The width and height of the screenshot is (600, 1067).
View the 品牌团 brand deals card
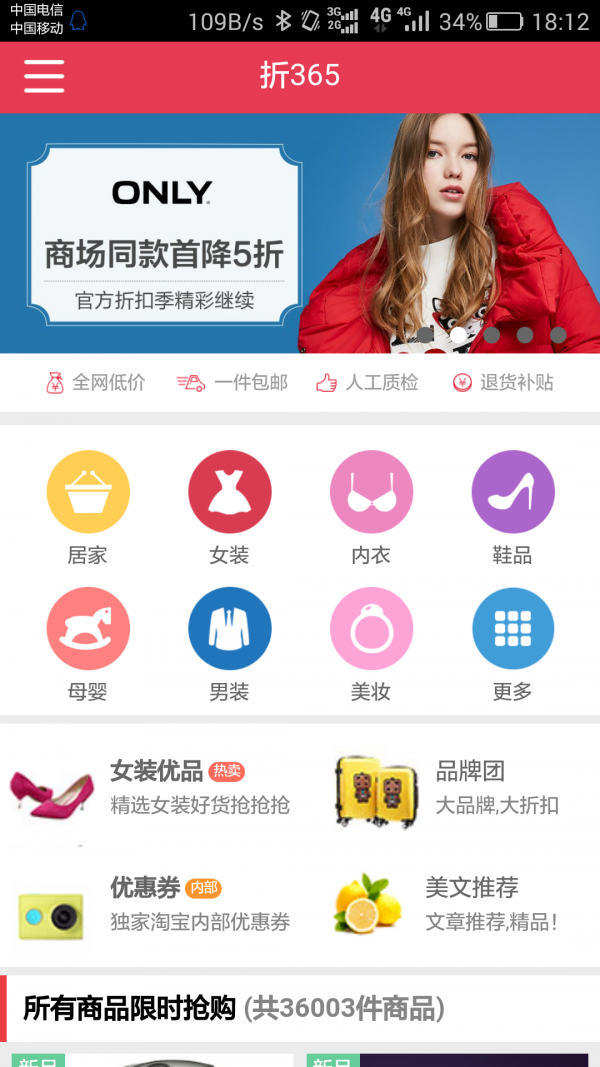[x=450, y=788]
